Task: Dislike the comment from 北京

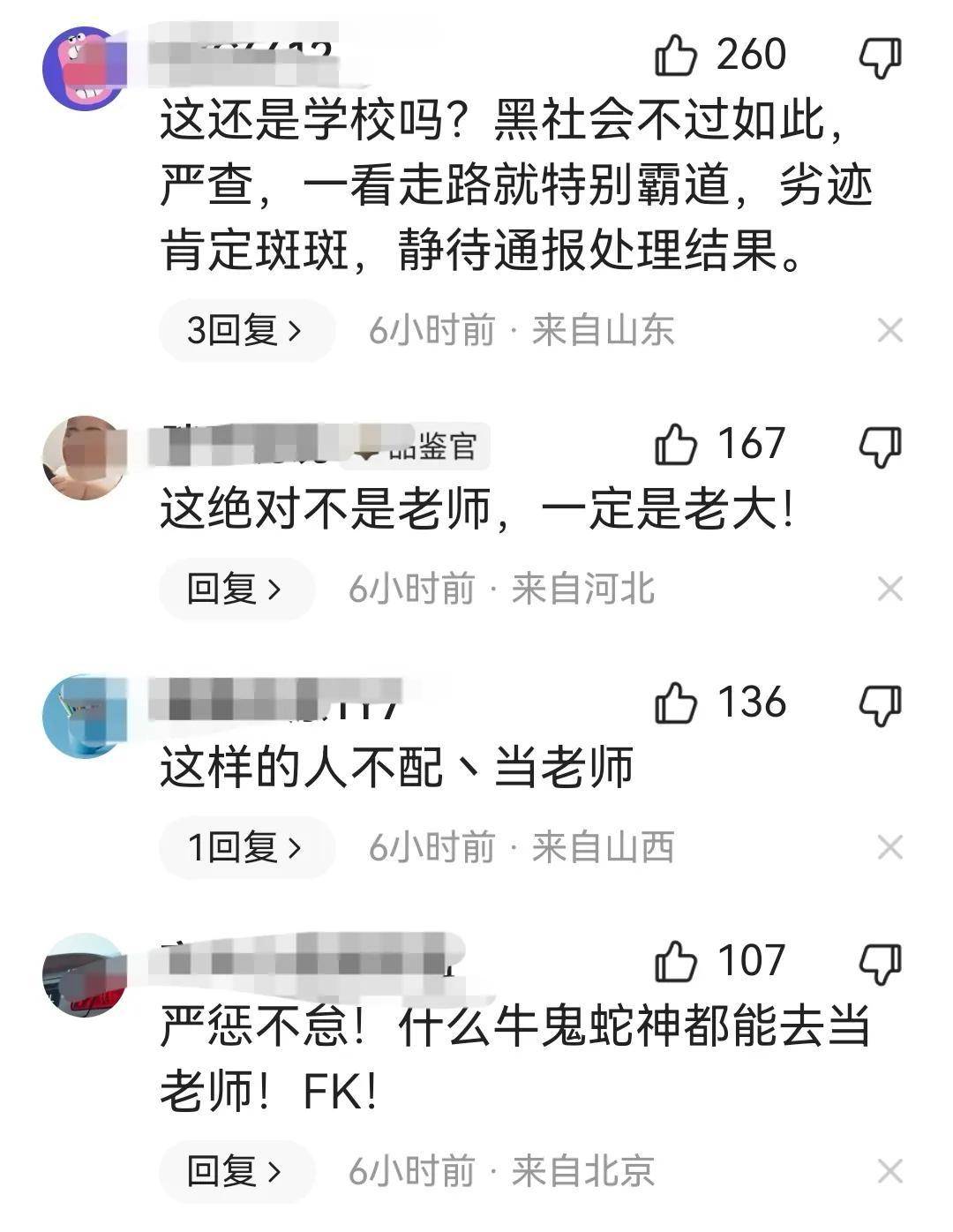Action: 880,963
